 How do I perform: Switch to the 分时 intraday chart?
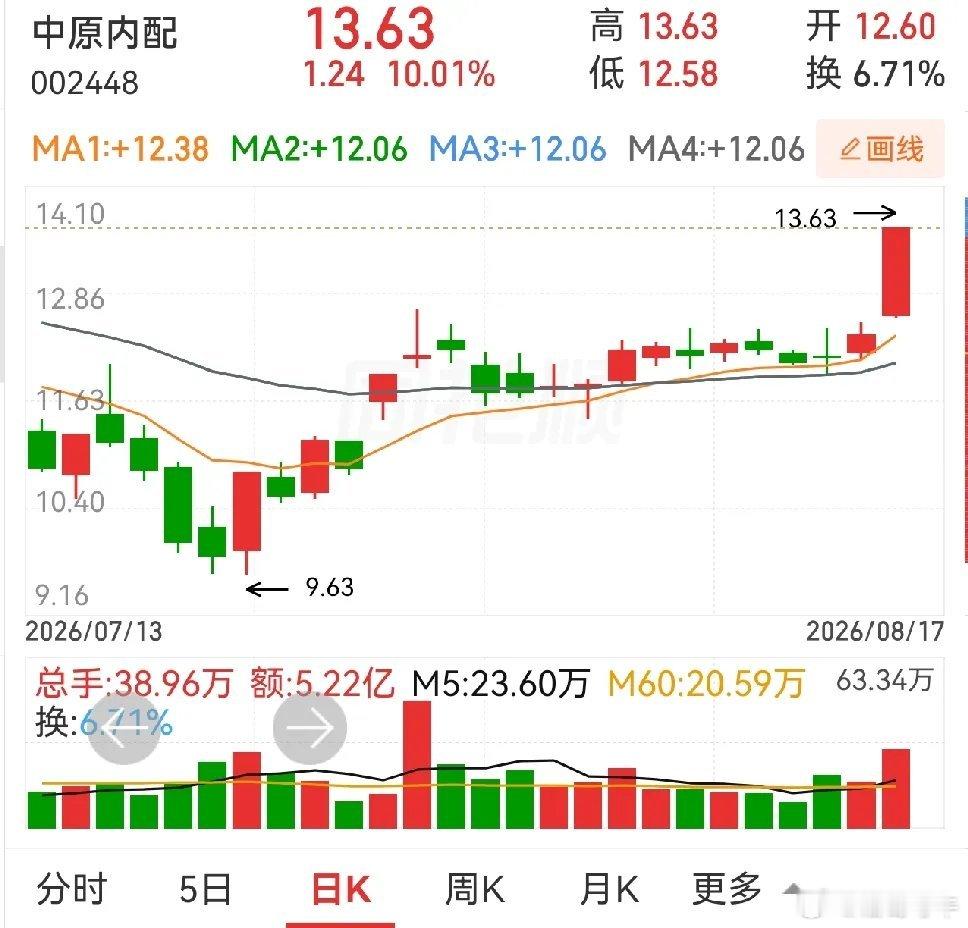[x=72, y=889]
